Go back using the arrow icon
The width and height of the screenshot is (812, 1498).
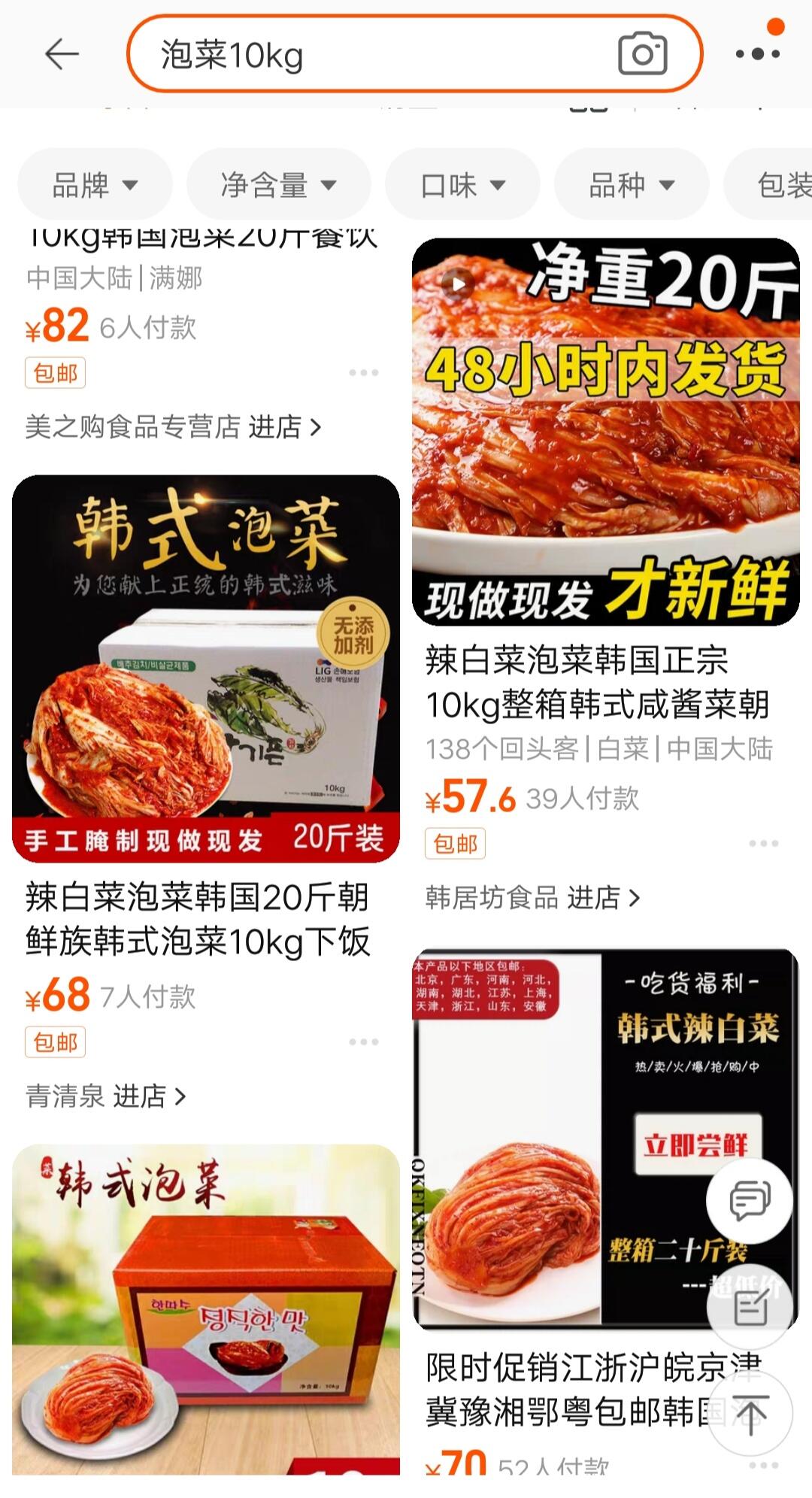tap(62, 54)
